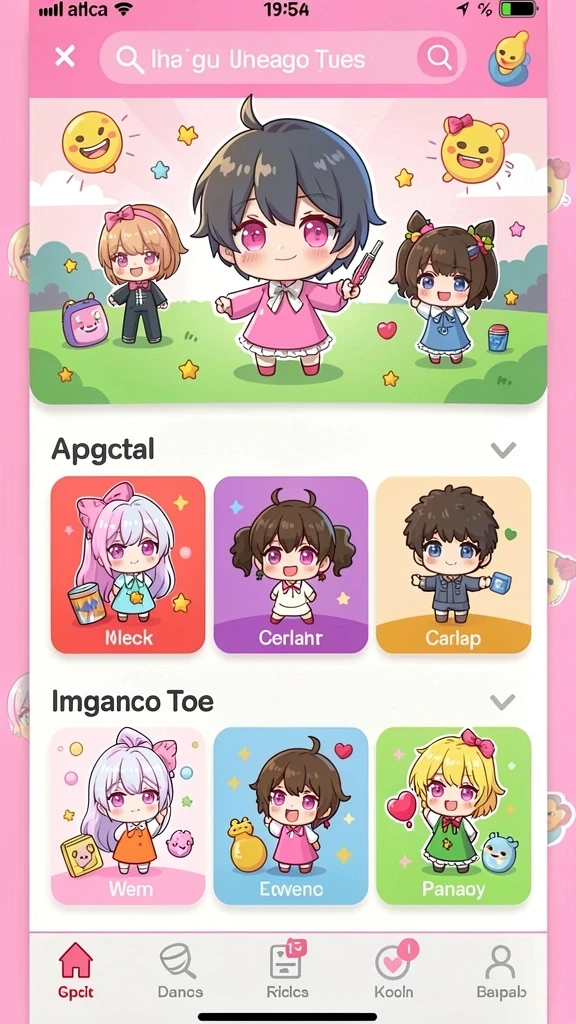Open the Carlap character card
Image resolution: width=576 pixels, height=1024 pixels.
point(453,565)
